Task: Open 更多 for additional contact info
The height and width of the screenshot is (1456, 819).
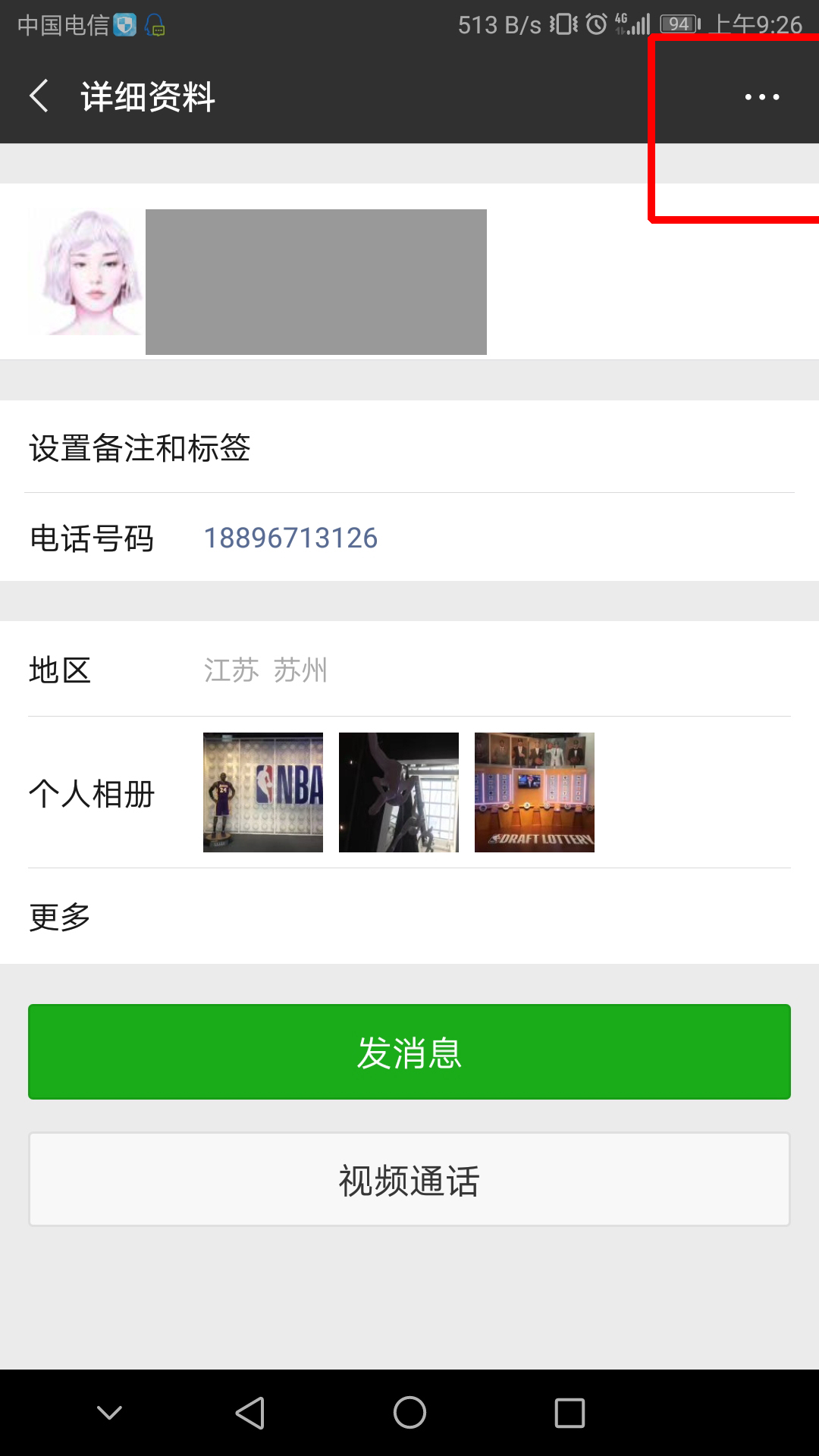Action: [x=61, y=916]
